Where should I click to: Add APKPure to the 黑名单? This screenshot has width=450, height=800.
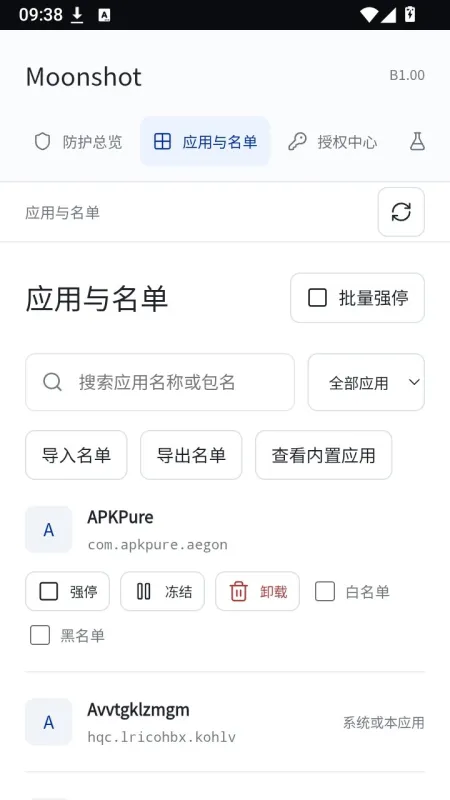point(67,636)
